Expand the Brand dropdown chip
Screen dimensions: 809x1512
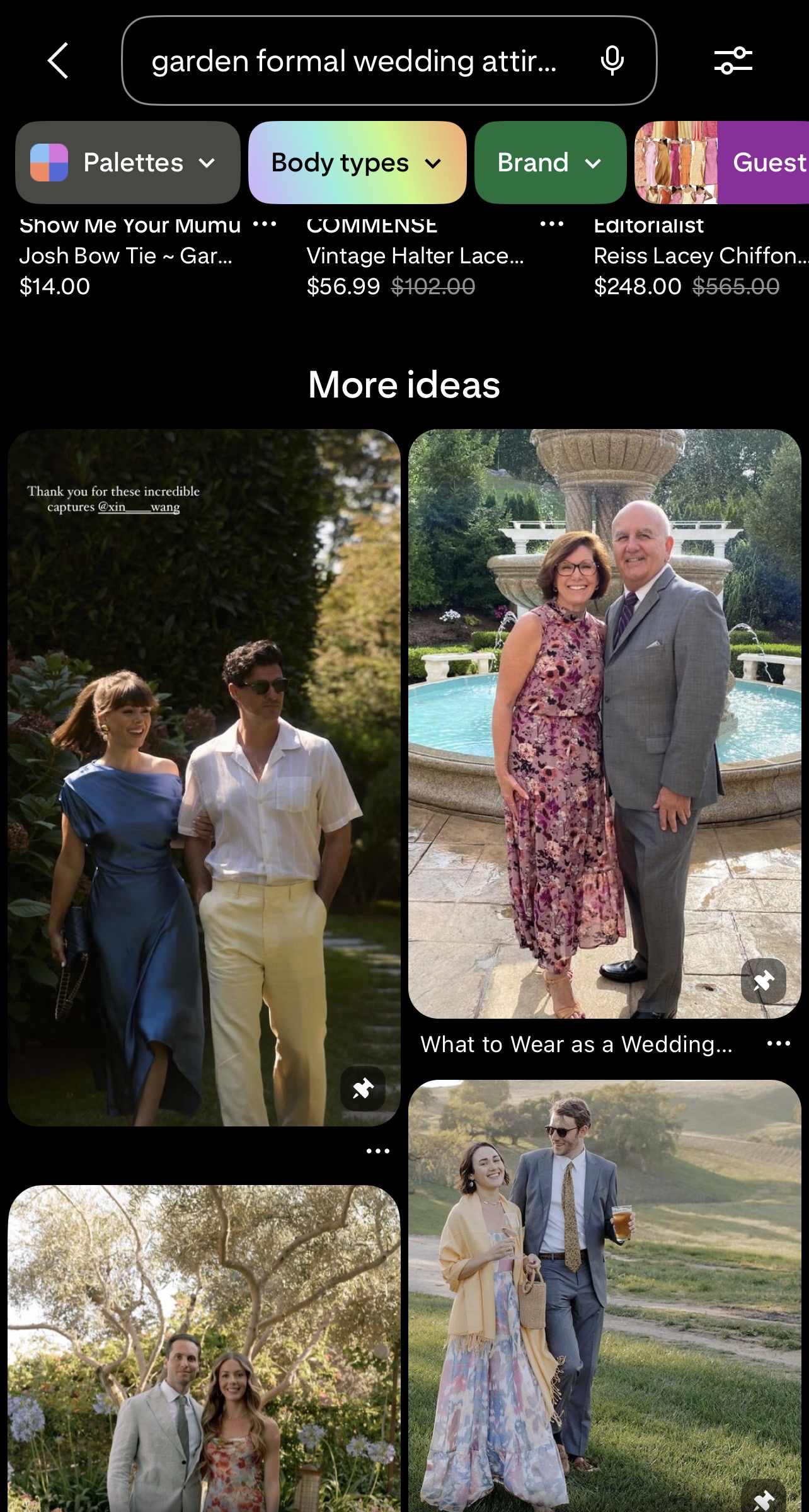[x=549, y=163]
